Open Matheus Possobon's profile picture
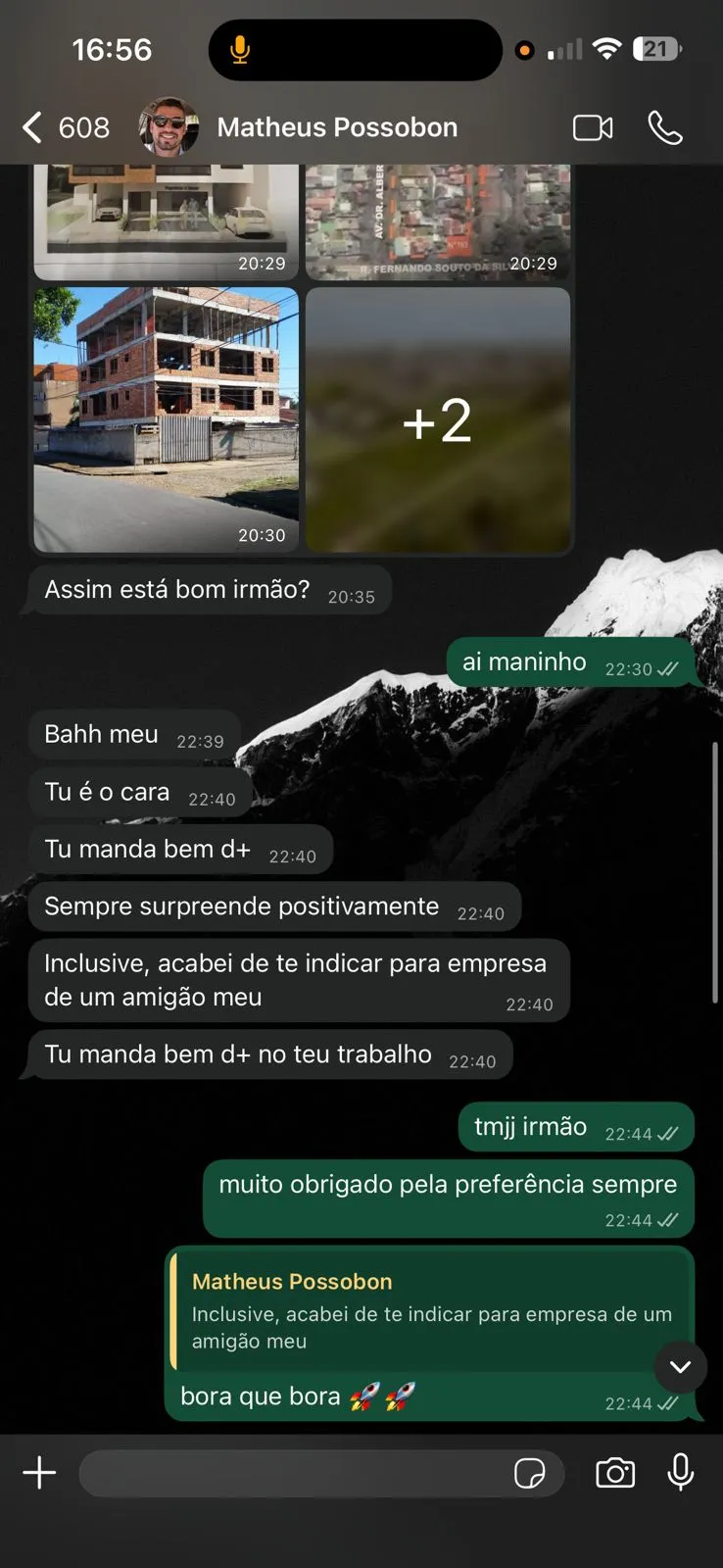723x1568 pixels. click(x=167, y=125)
